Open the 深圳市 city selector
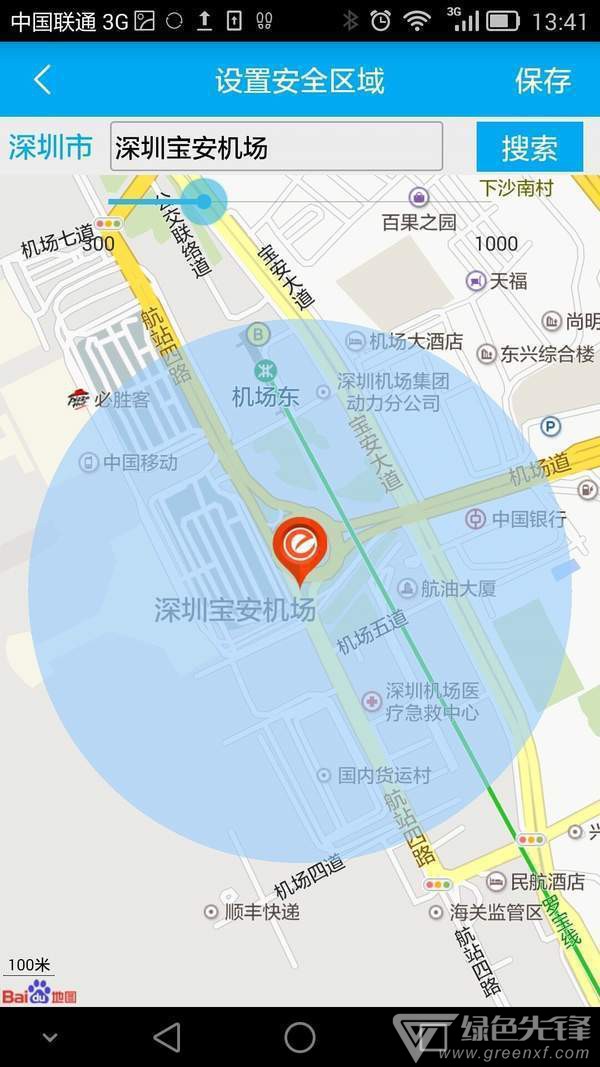Screen dimensions: 600x1067 50,148
